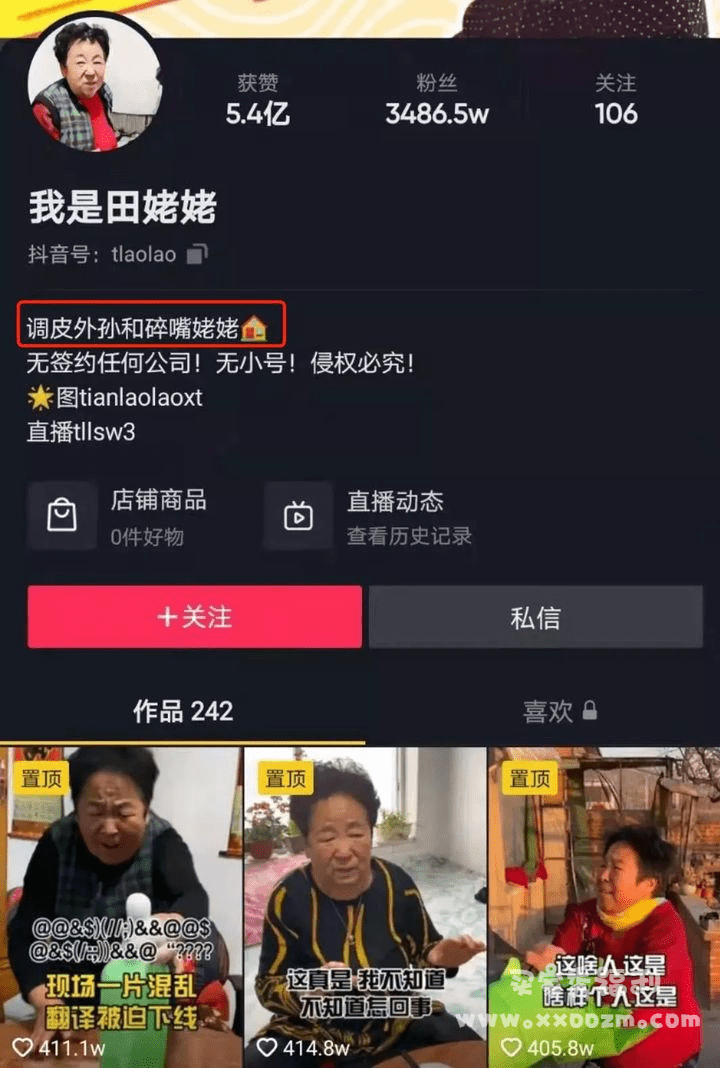
Task: Switch to the 喜欢 tab
Action: coord(558,711)
